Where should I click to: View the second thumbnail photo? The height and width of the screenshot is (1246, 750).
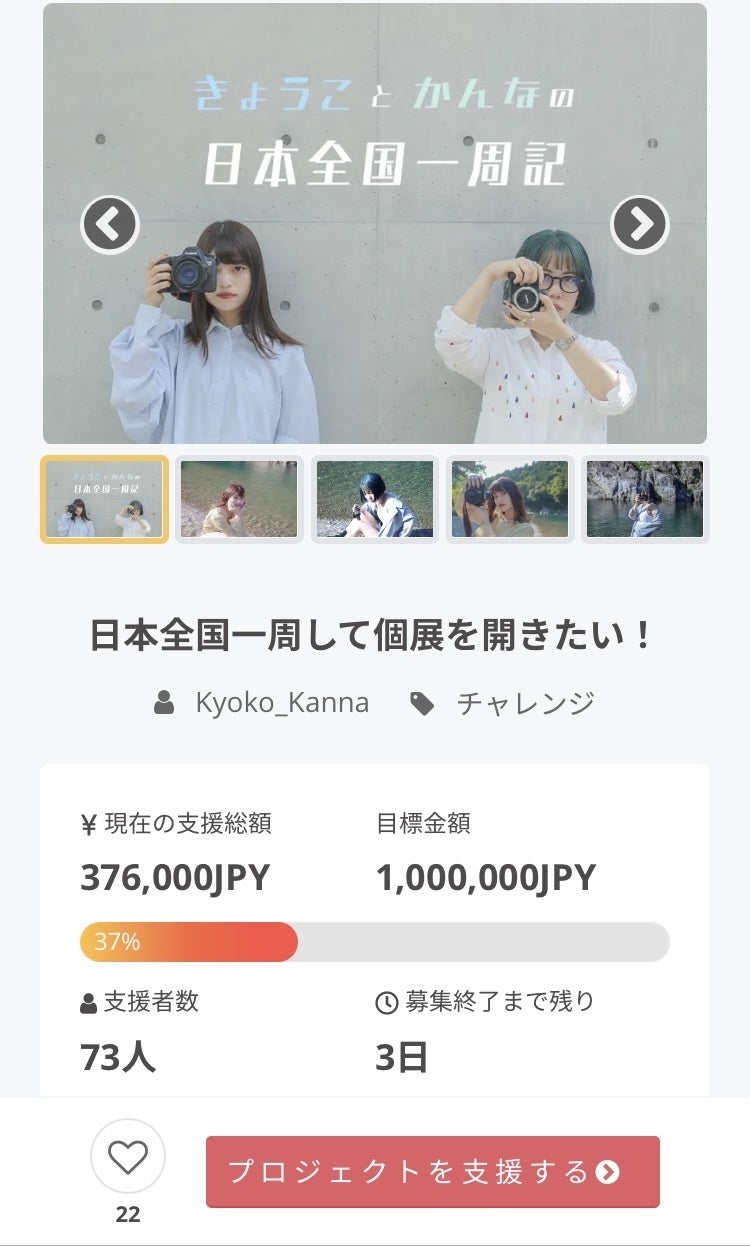pyautogui.click(x=239, y=499)
